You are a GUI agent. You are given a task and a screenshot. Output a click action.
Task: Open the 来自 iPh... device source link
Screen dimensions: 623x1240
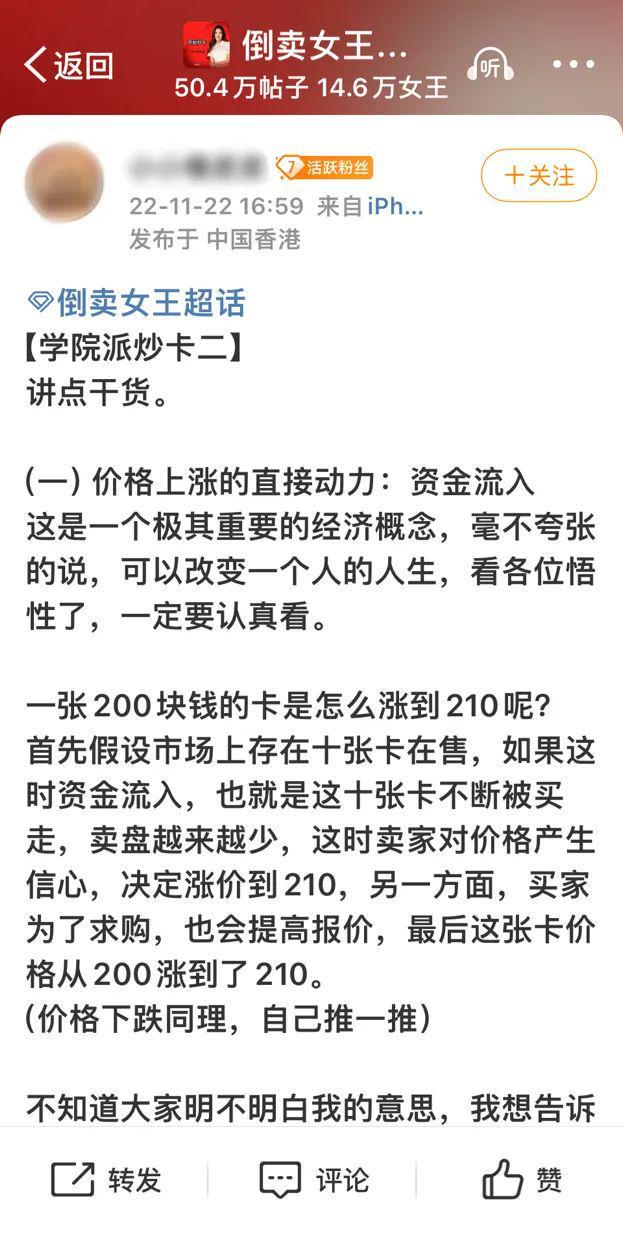coord(396,207)
